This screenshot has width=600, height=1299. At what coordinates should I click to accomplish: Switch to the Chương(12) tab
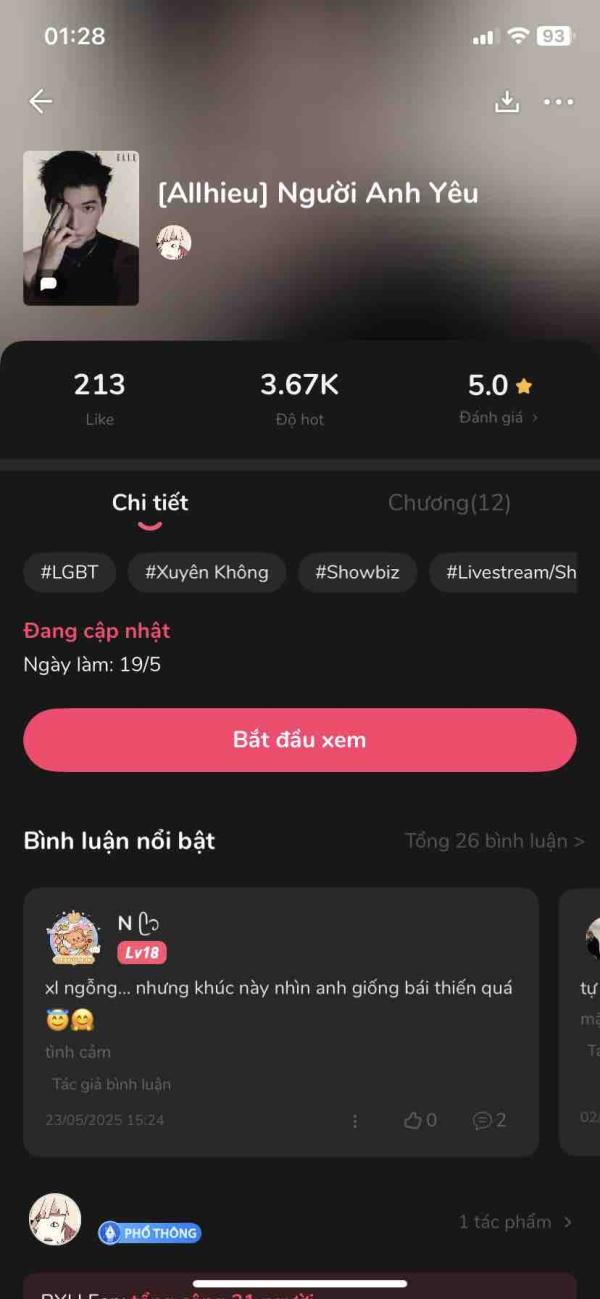click(x=449, y=503)
